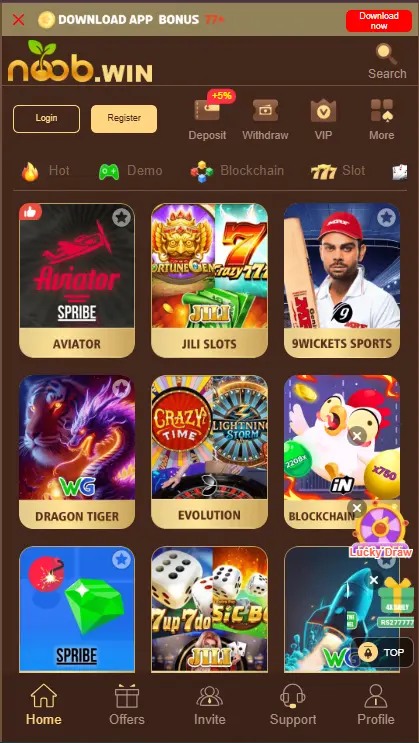The image size is (419, 743).
Task: Open the Deposit wallet
Action: coord(208,119)
